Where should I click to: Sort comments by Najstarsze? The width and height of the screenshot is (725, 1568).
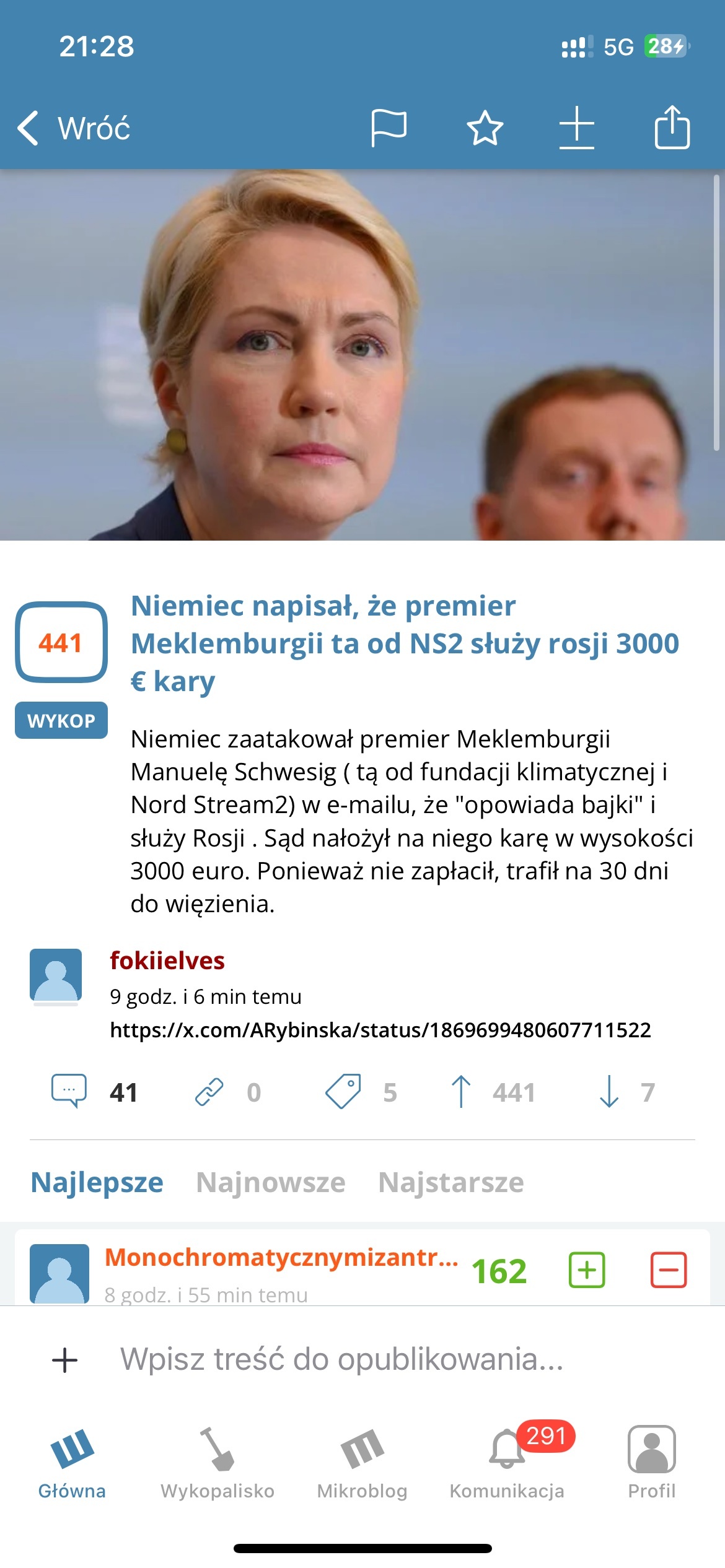[x=451, y=1182]
